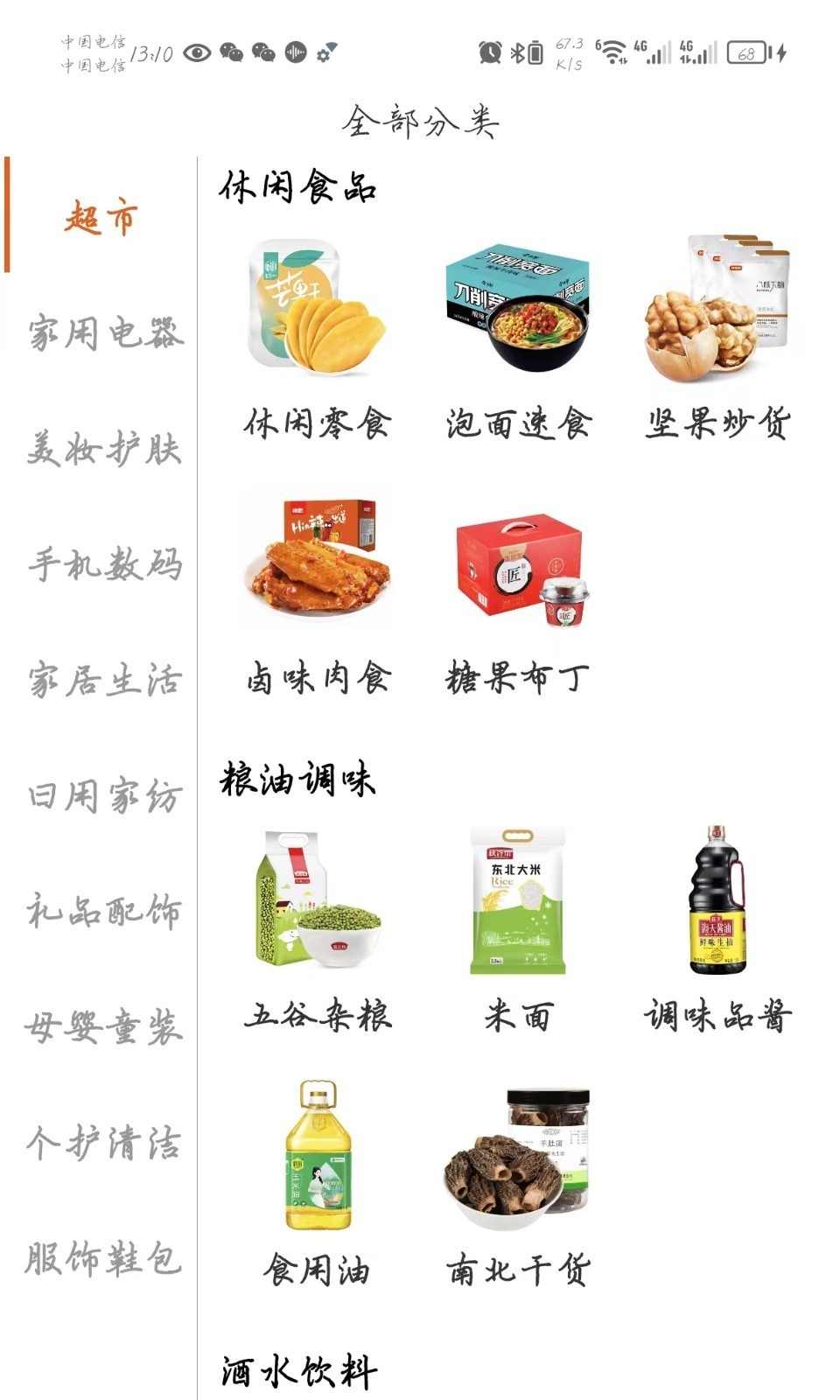View 糖果布丁 products

(x=518, y=595)
